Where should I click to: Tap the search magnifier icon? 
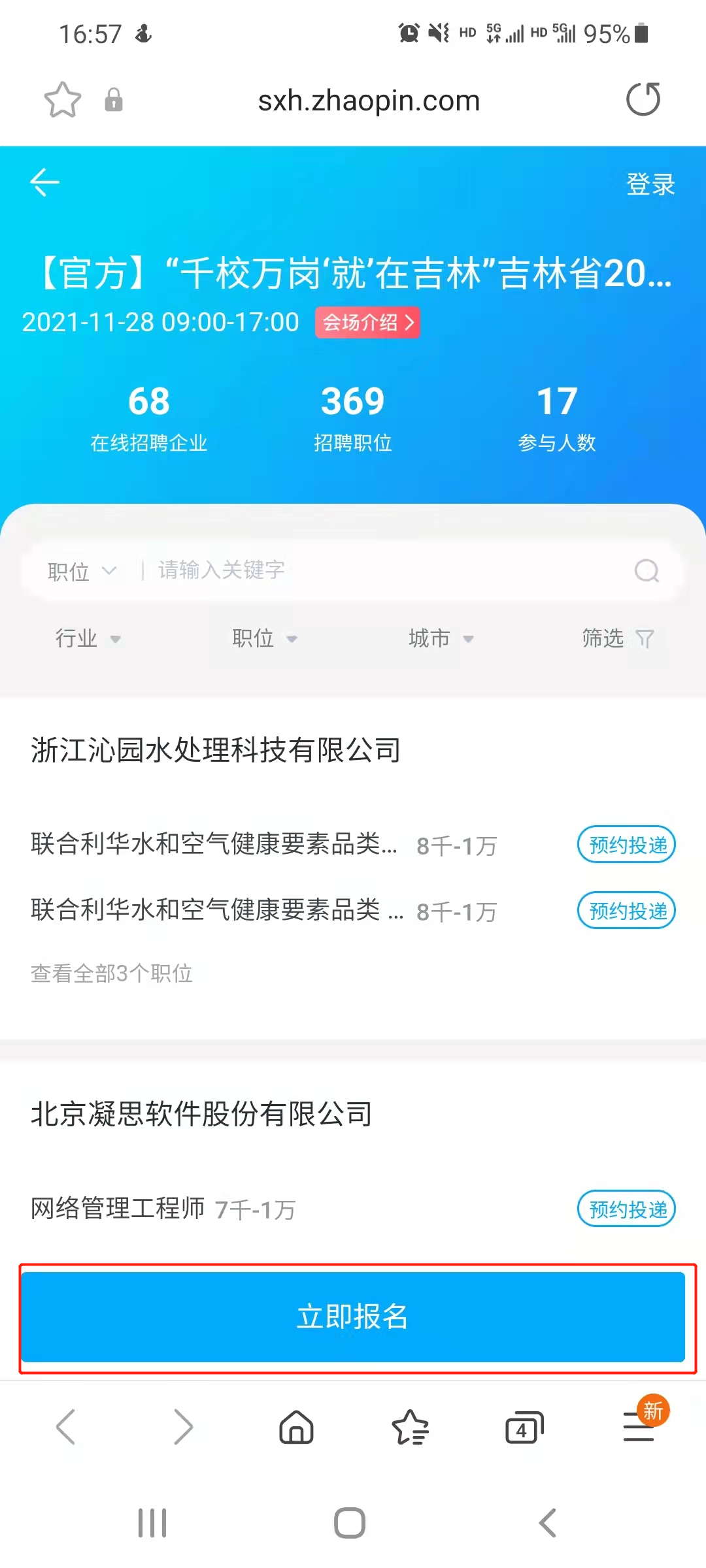(647, 571)
